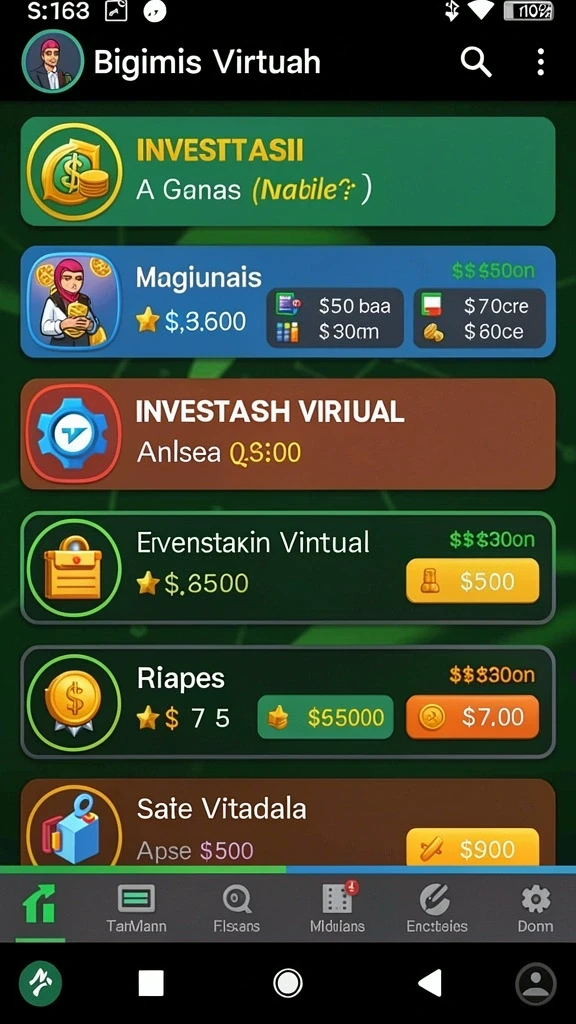
Task: Tap the orange $7.00 button on Riapes
Action: (x=473, y=717)
